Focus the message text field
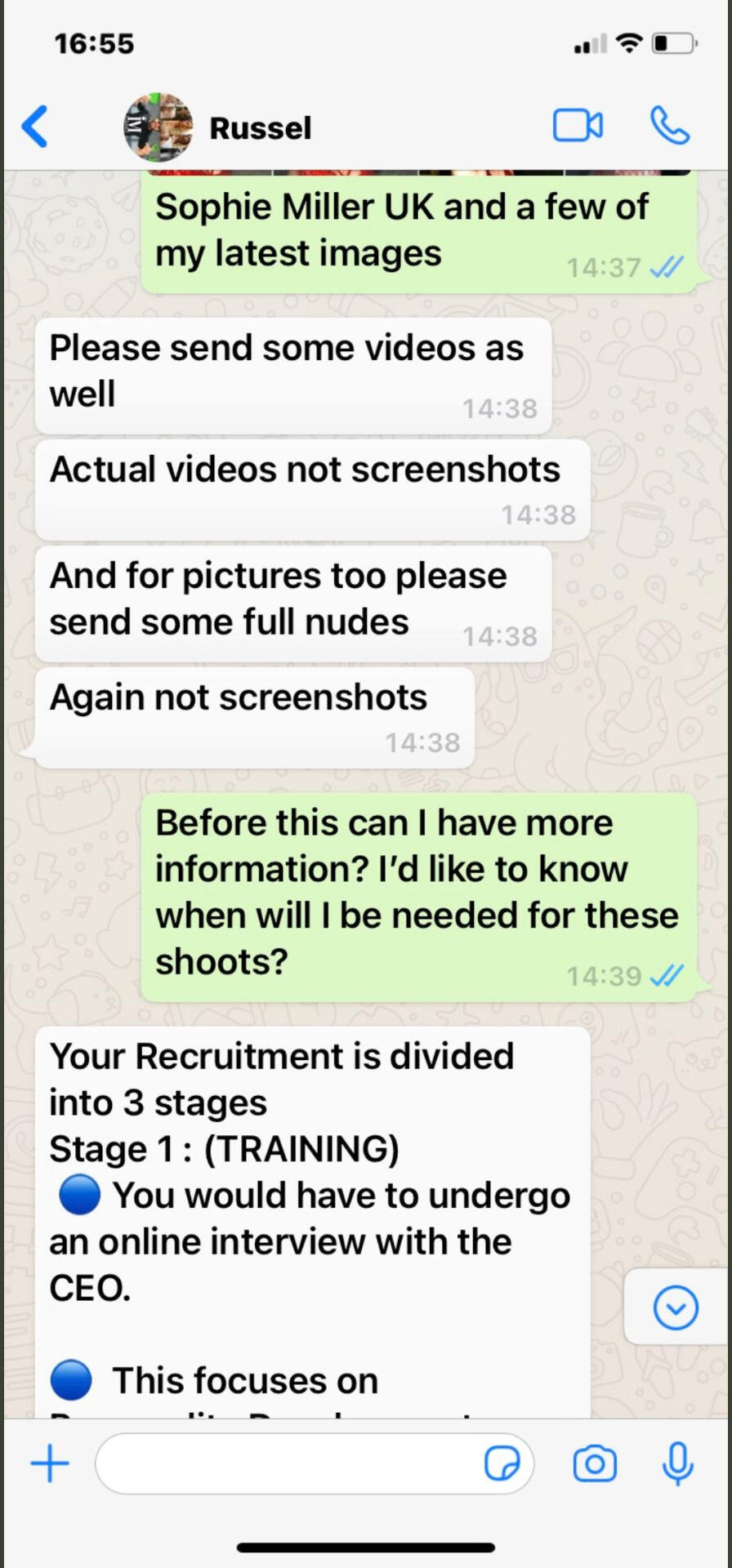This screenshot has width=732, height=1568. [x=286, y=1463]
